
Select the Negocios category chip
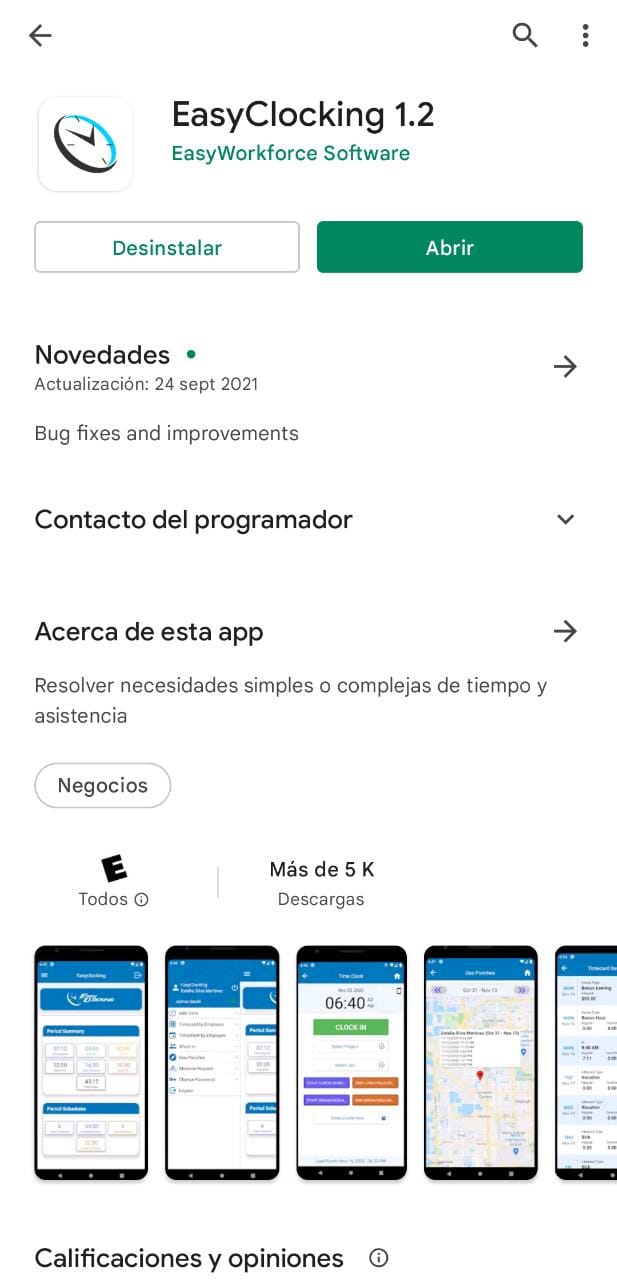(x=102, y=785)
